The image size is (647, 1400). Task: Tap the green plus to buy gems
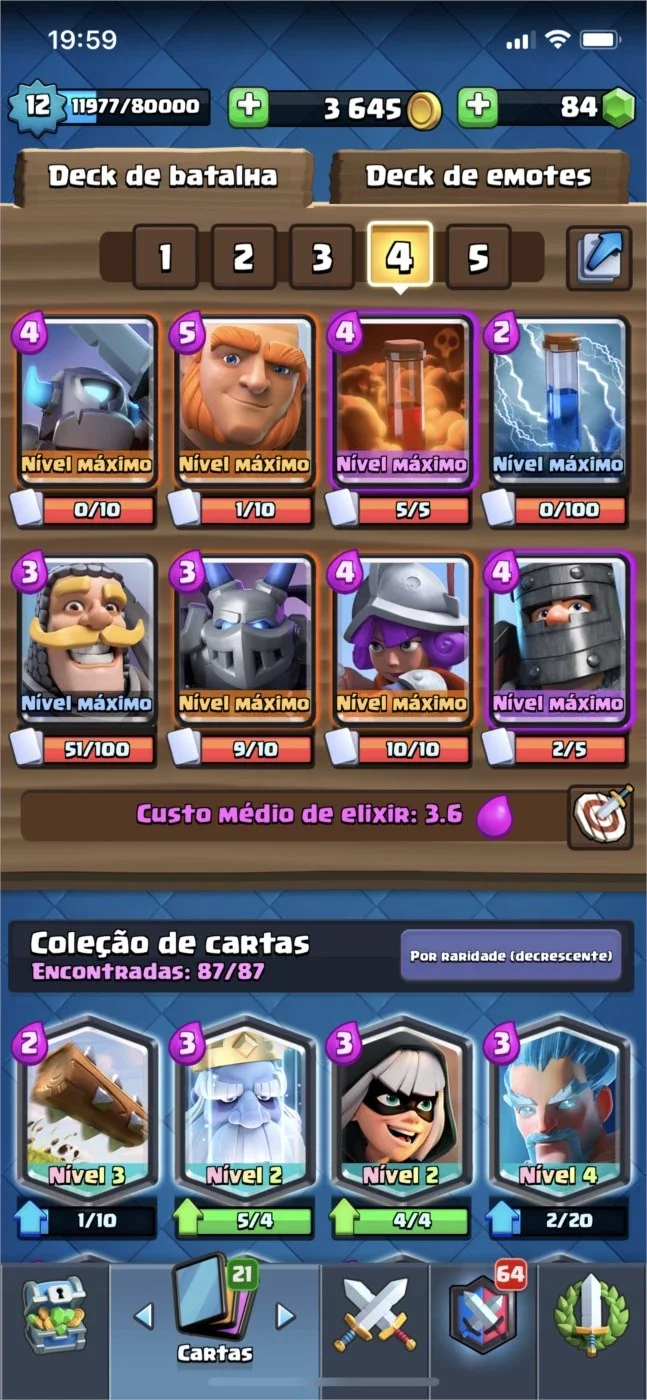pos(479,107)
